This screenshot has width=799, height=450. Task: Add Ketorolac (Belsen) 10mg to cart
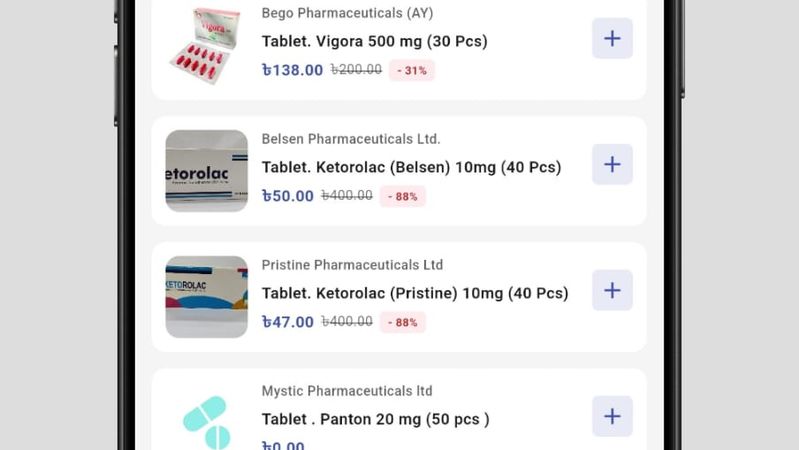612,165
